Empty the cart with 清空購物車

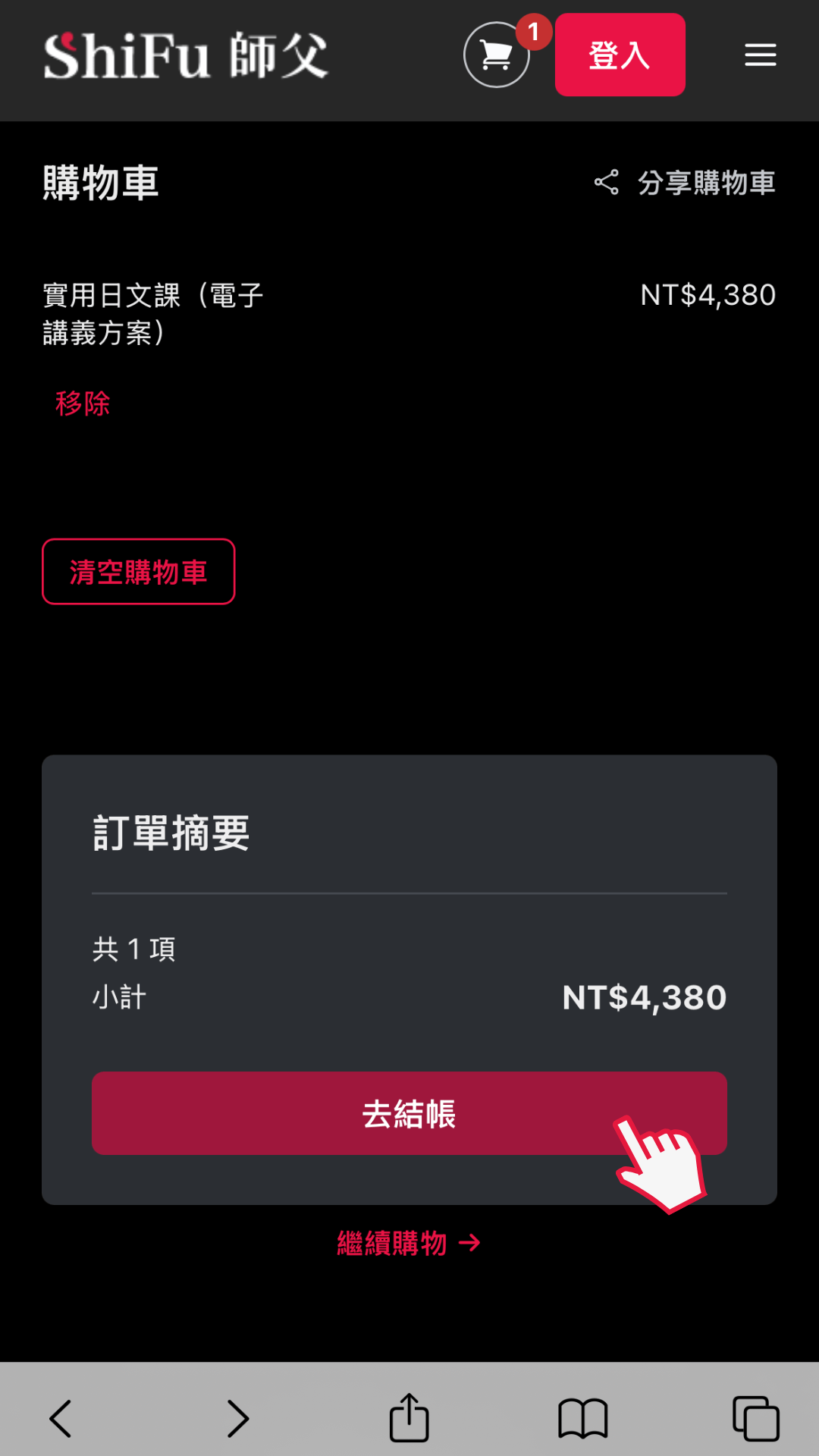138,572
